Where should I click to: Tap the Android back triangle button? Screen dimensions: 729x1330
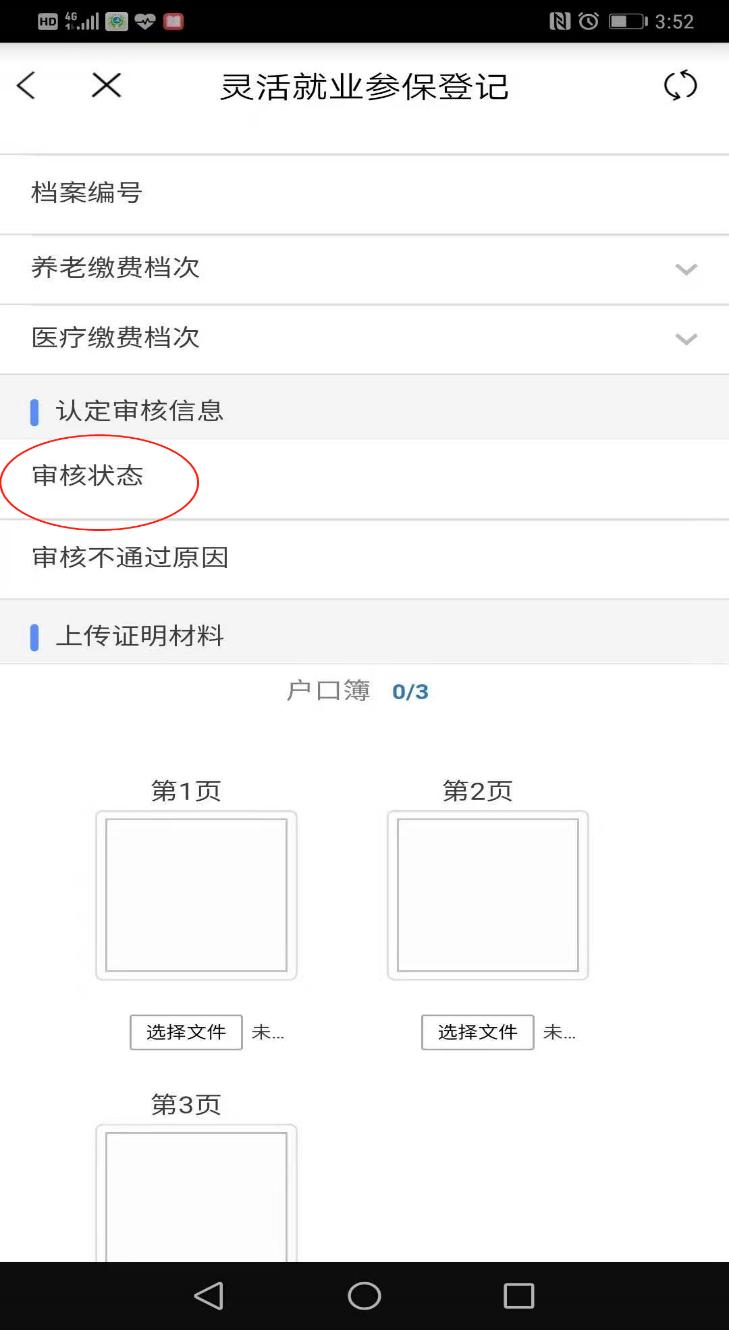(x=207, y=1297)
